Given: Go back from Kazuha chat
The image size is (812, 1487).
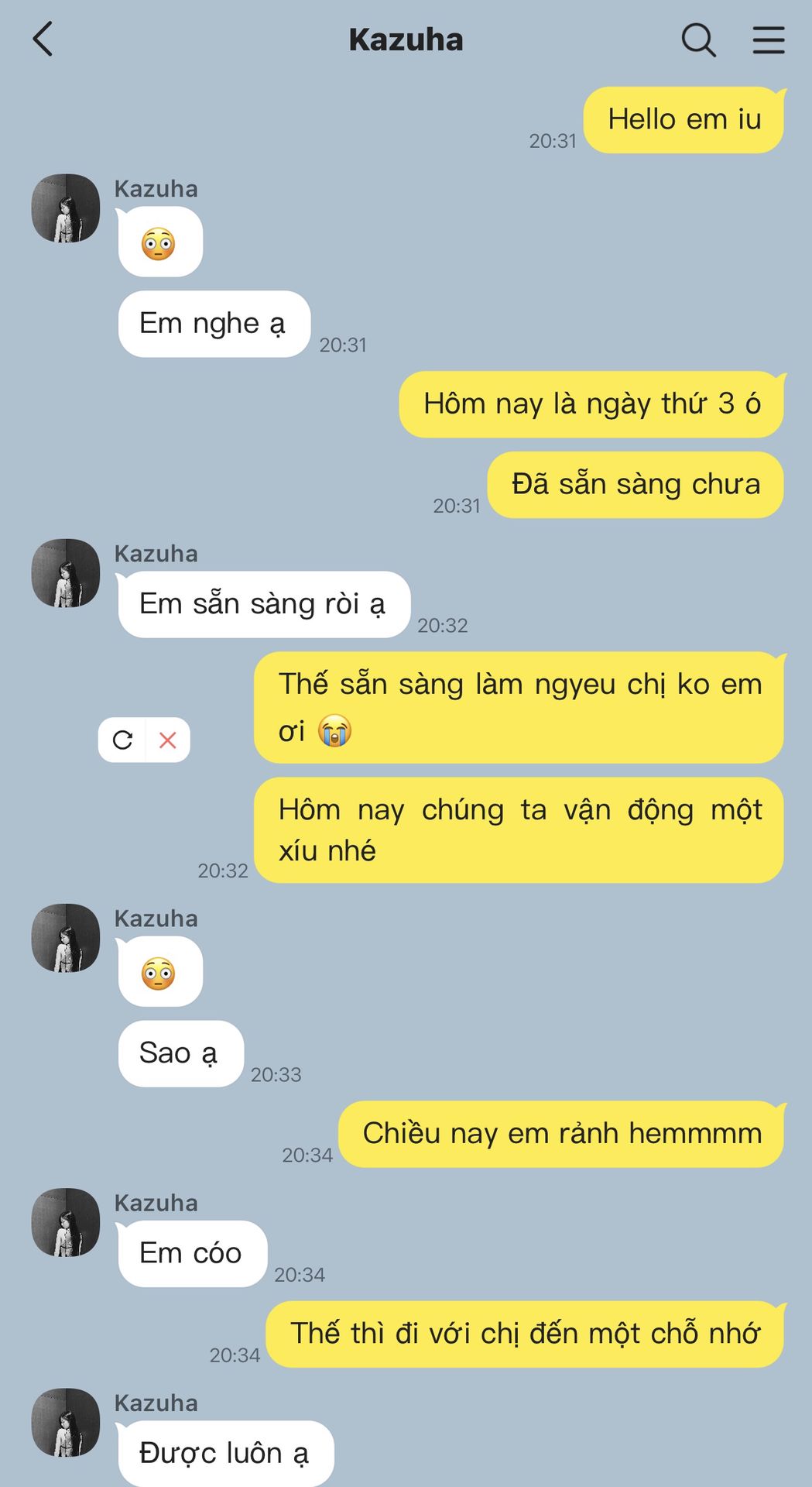Looking at the screenshot, I should [x=43, y=39].
